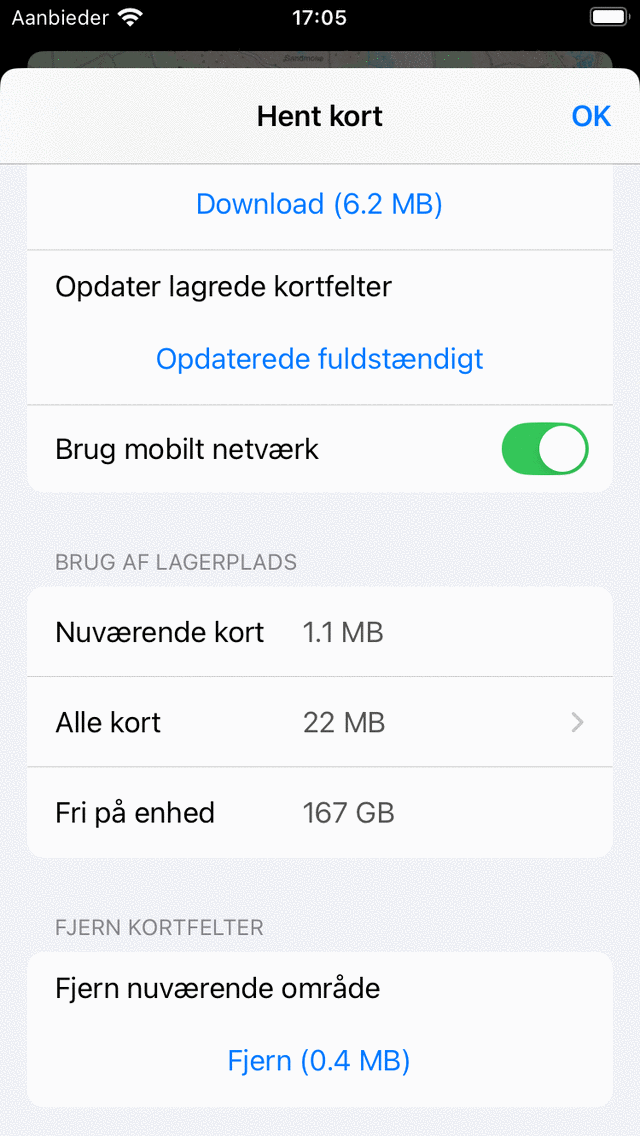The image size is (640, 1136).
Task: Tap OK to close Hent kort
Action: pyautogui.click(x=590, y=116)
